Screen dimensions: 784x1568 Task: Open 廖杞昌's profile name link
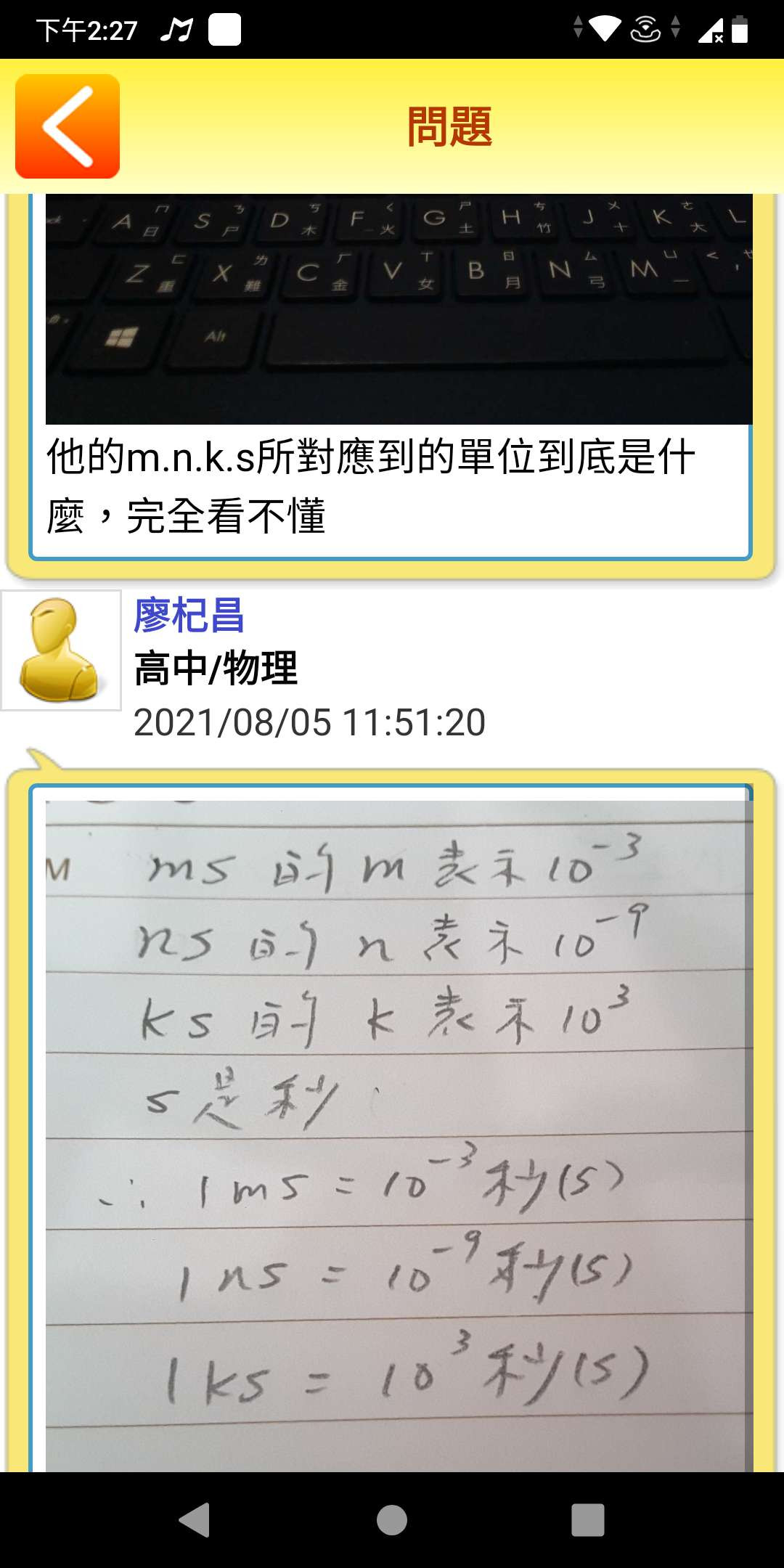189,616
